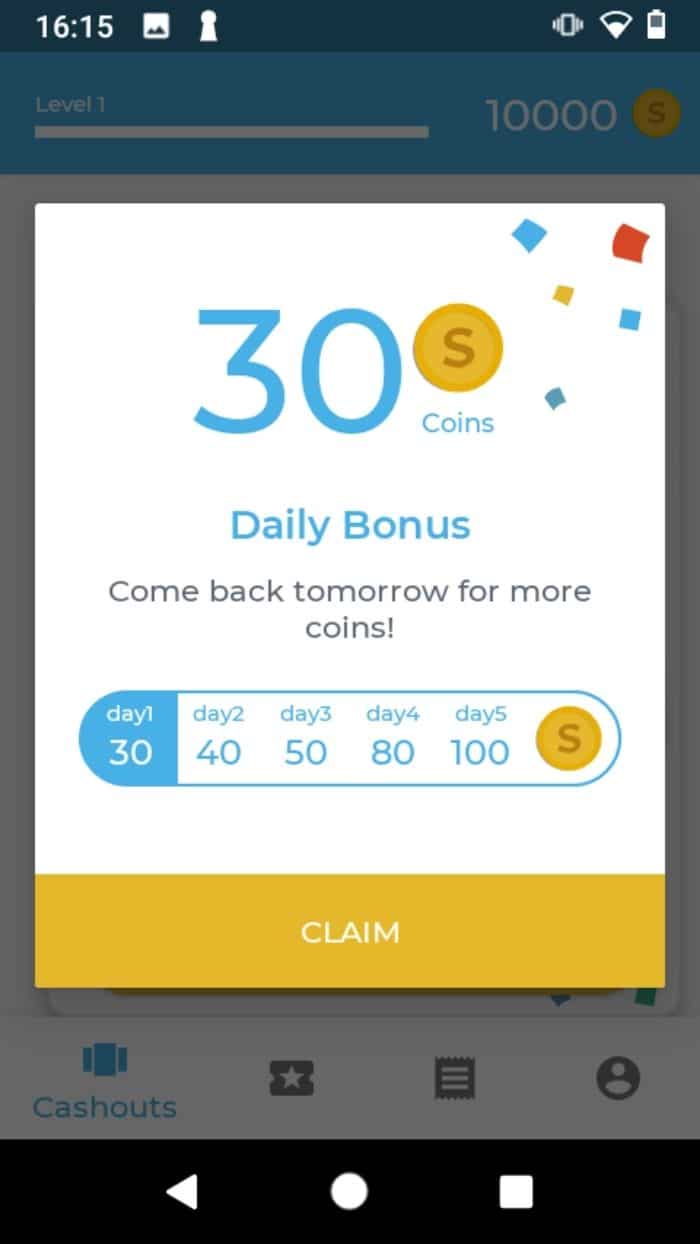Return to the home screen
Viewport: 700px width, 1244px height.
(x=349, y=1191)
